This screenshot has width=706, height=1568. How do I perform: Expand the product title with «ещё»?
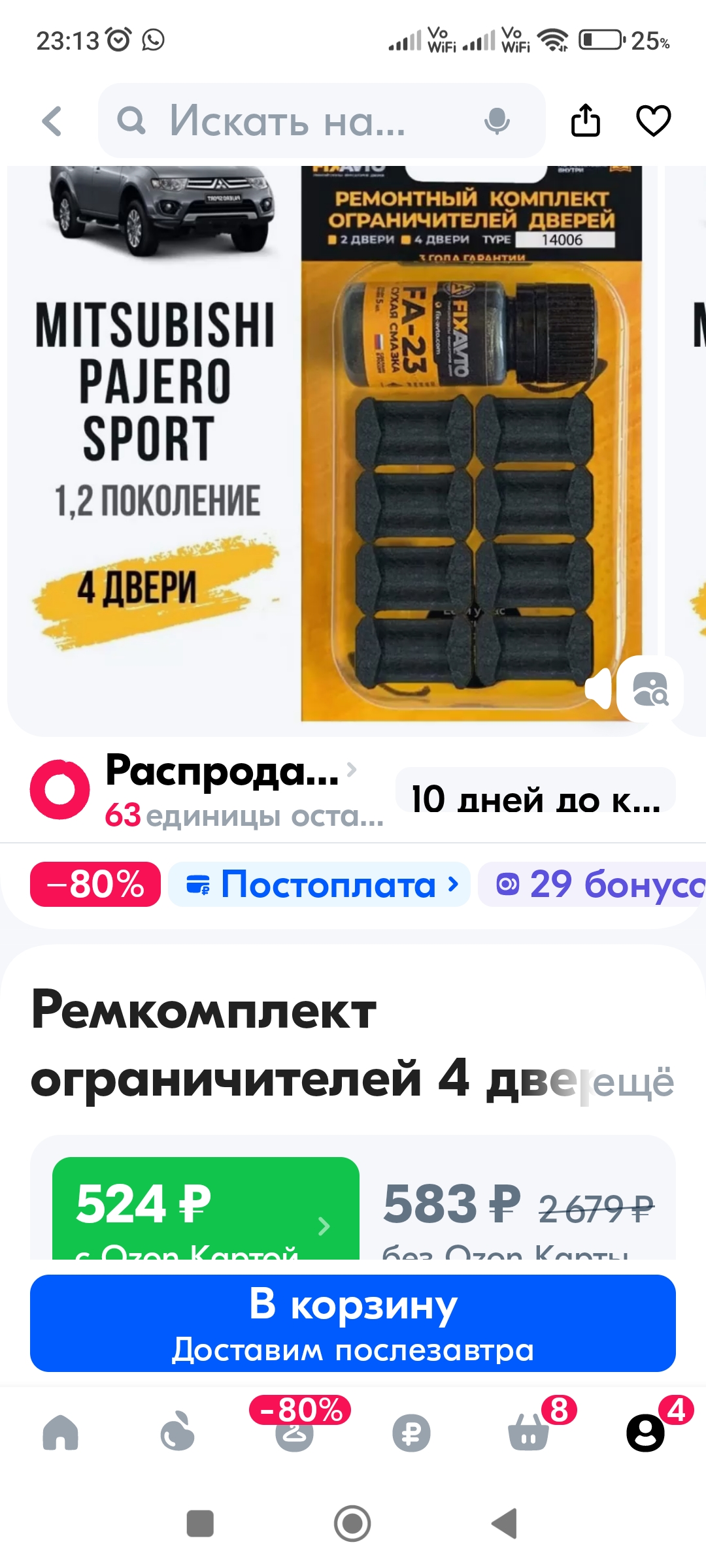pos(633,1083)
